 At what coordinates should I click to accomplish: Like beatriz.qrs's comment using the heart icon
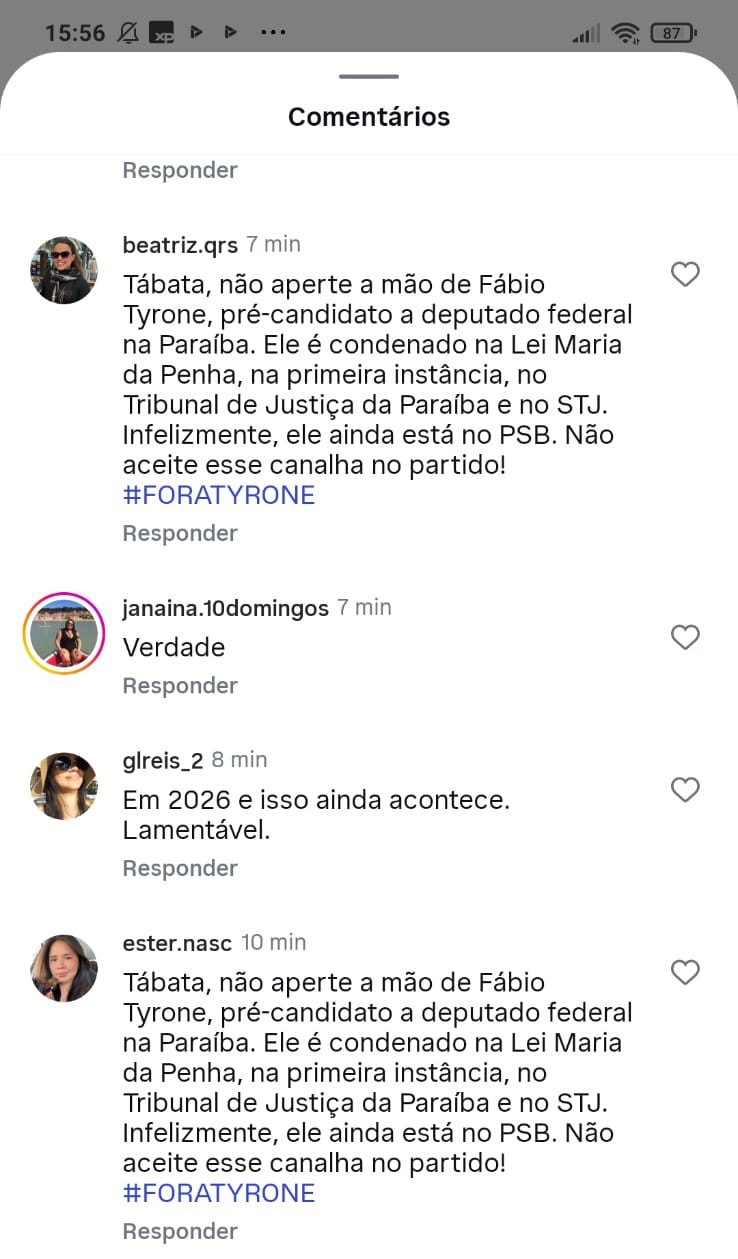[685, 274]
